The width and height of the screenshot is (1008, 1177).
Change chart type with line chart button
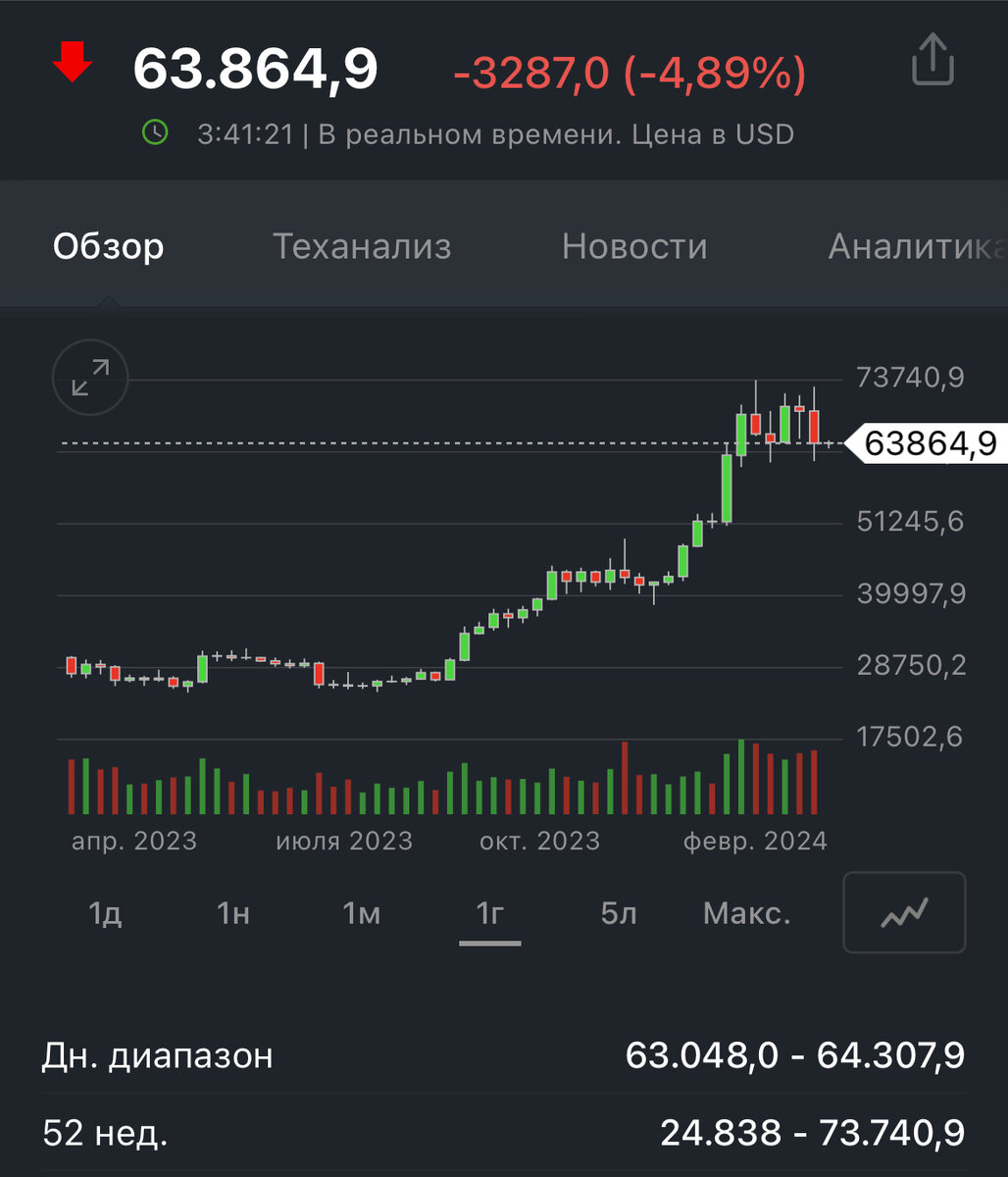904,913
